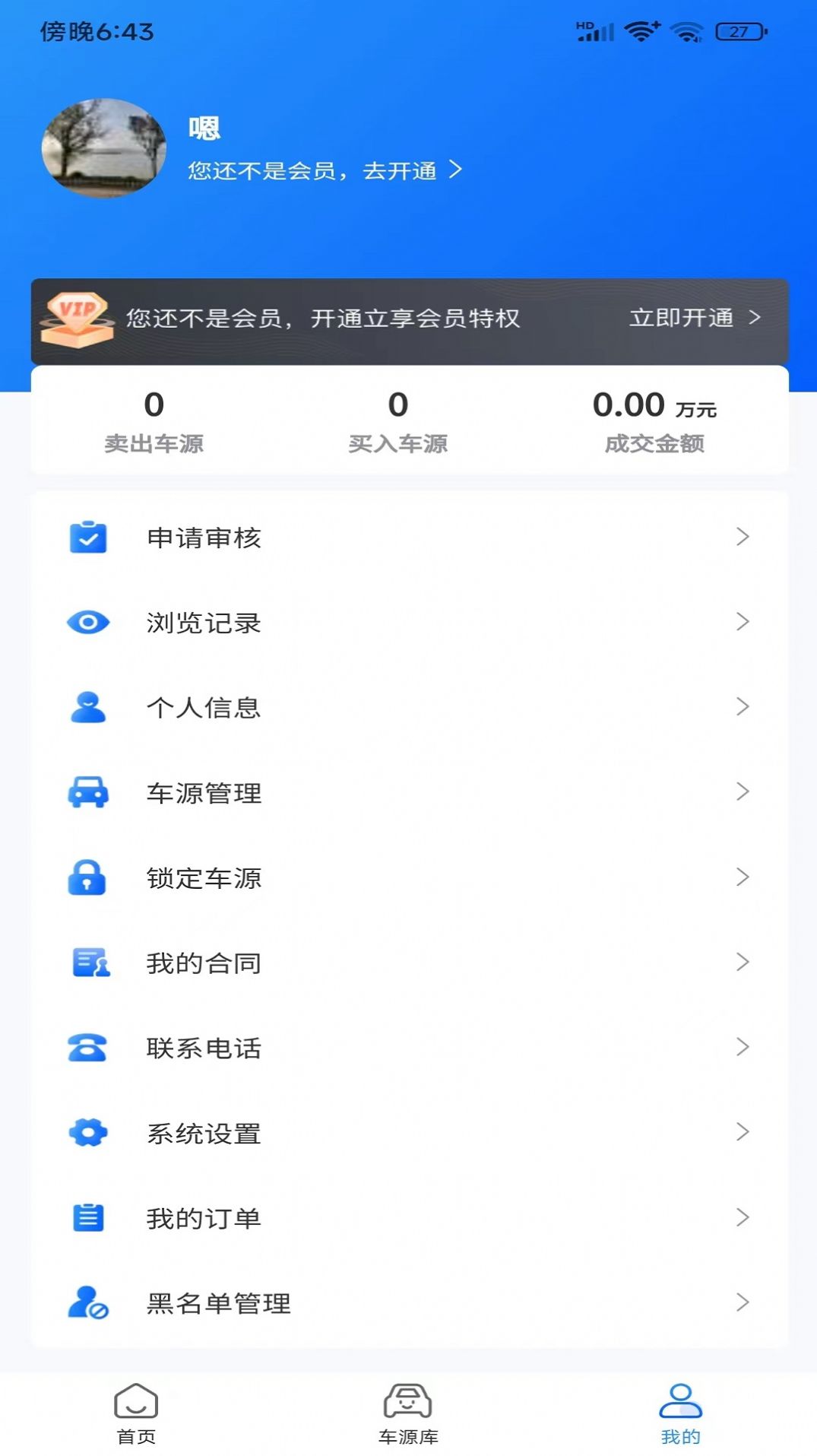Select the VIP badge in the membership banner
This screenshot has height=1456, width=817.
[76, 319]
